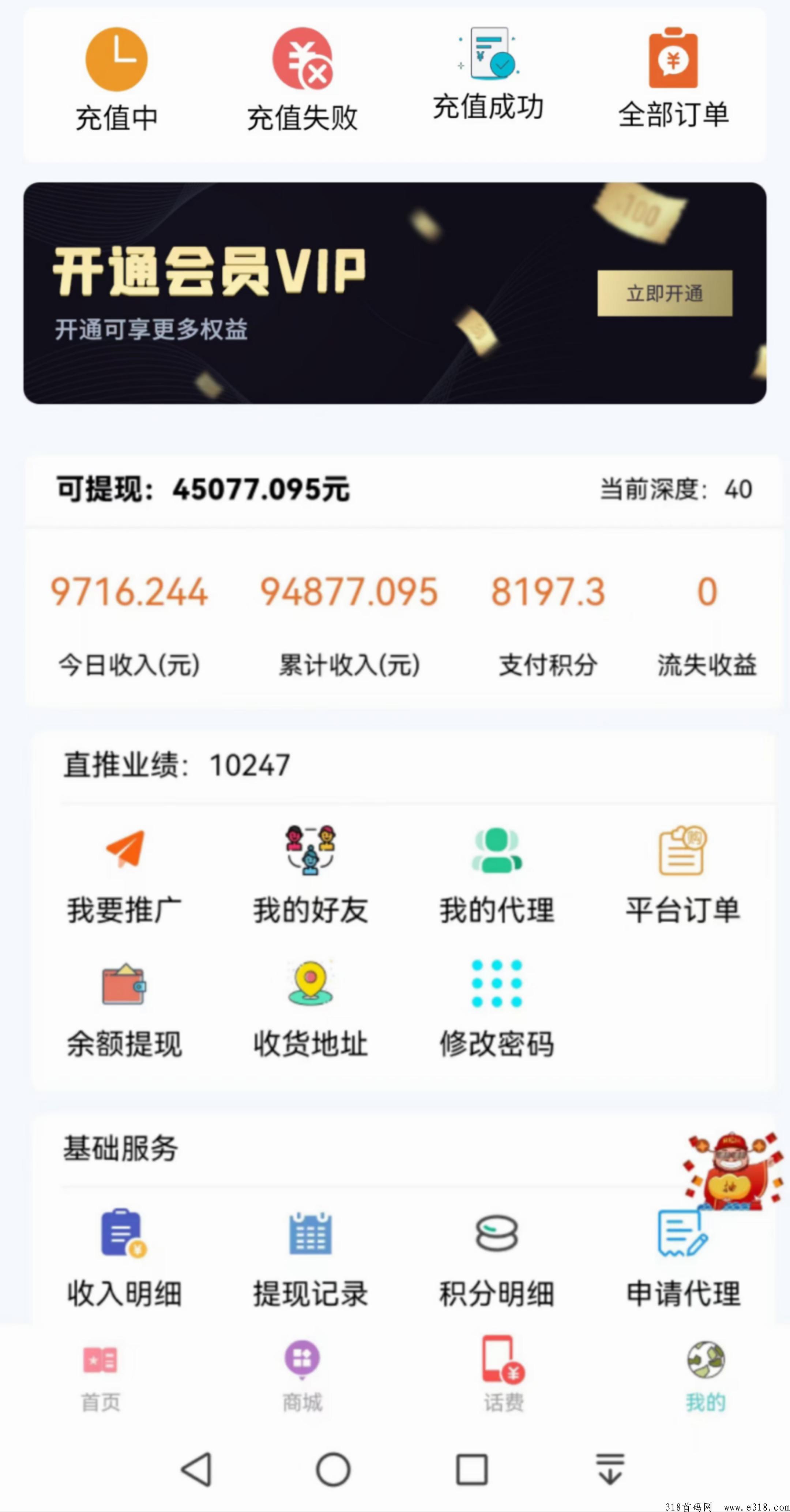Tap the 立即开通 VIP button
The image size is (790, 1512).
pos(665,293)
